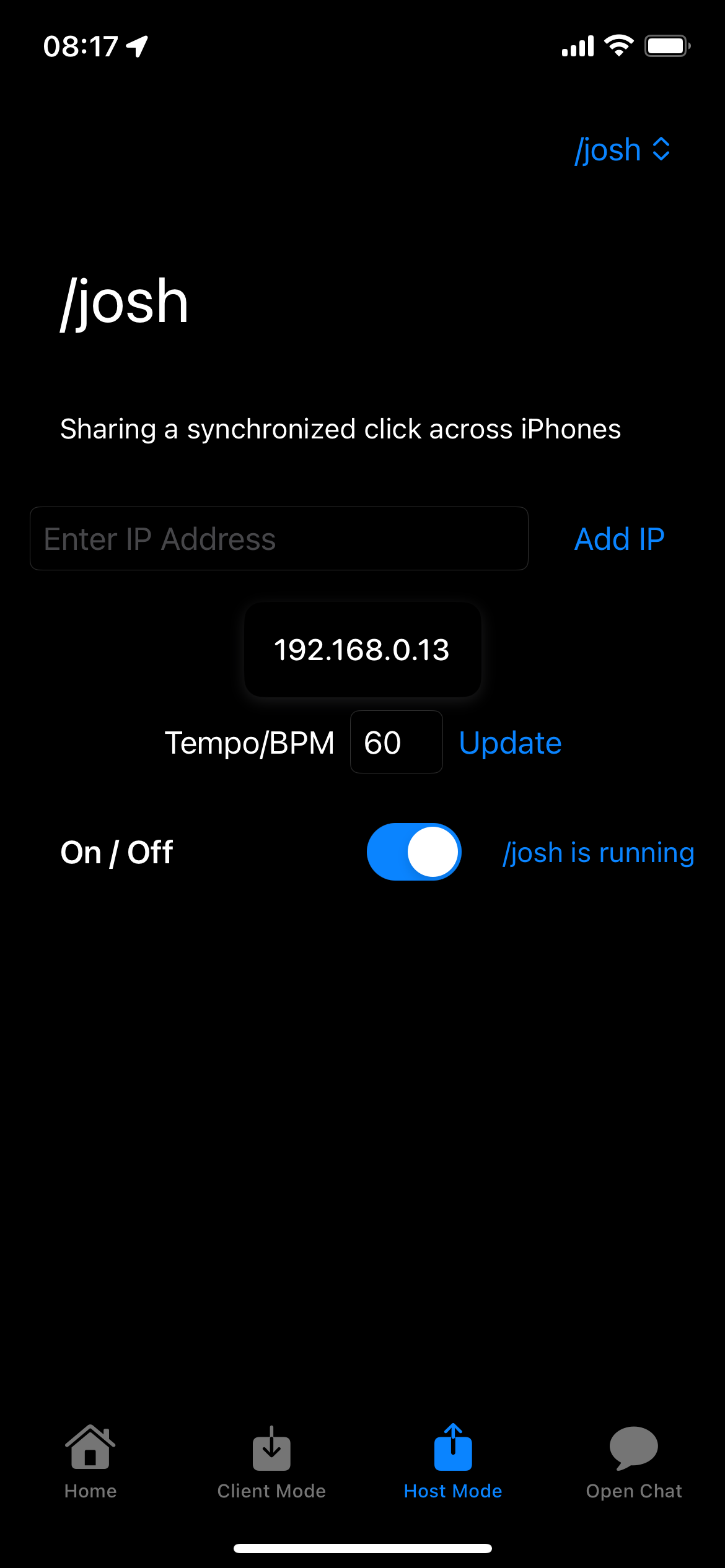Edit the Tempo/BPM value field

(x=397, y=742)
